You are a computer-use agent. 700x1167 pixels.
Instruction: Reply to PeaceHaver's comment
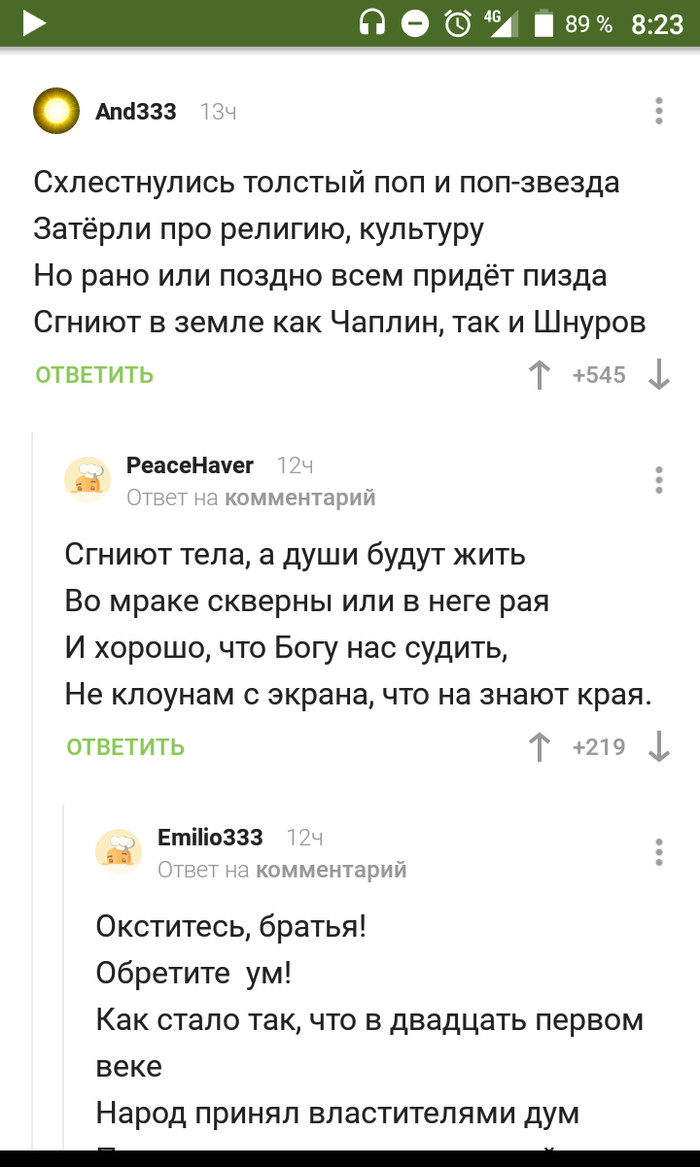click(125, 747)
